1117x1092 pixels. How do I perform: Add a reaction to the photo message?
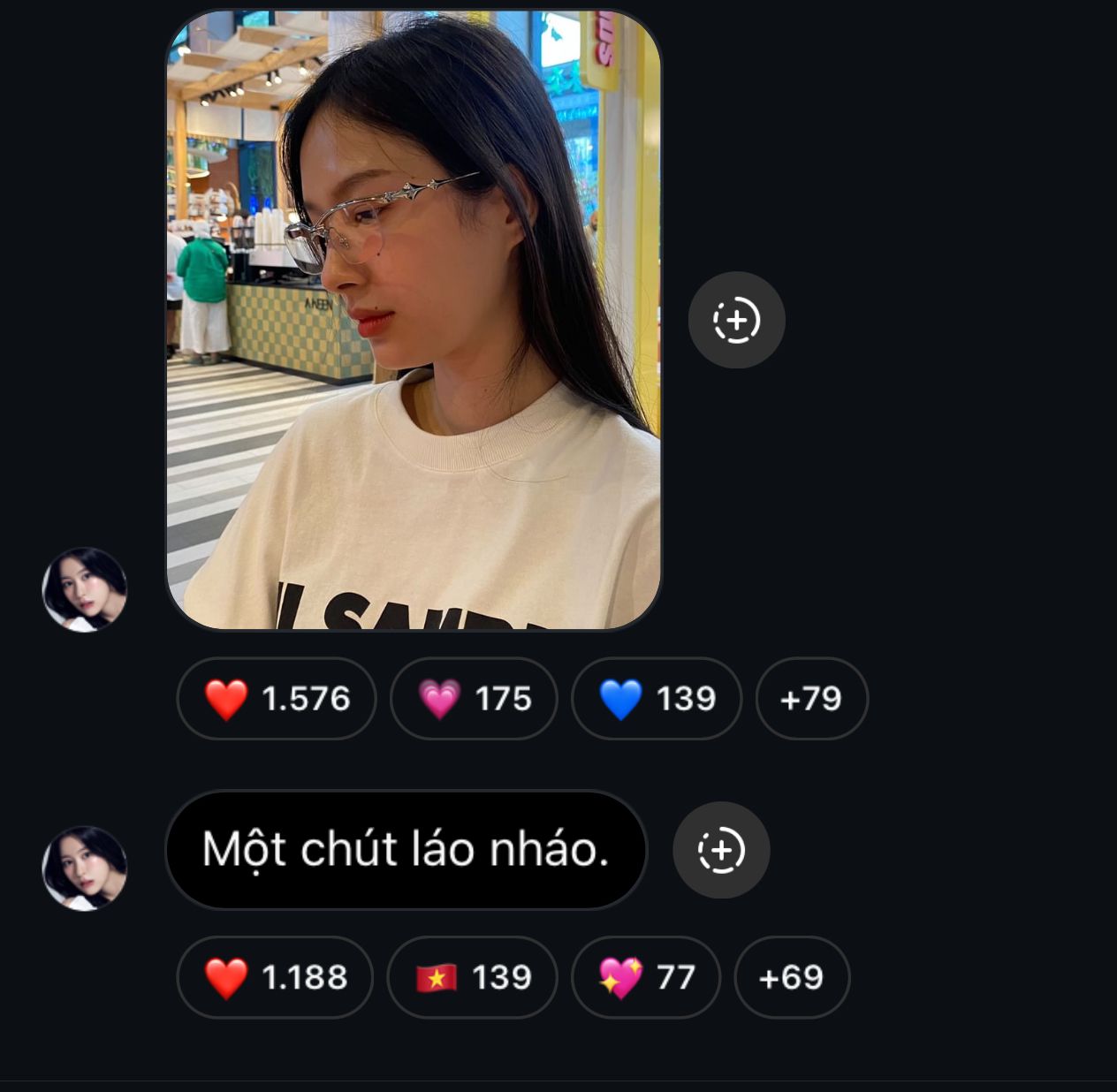[736, 320]
